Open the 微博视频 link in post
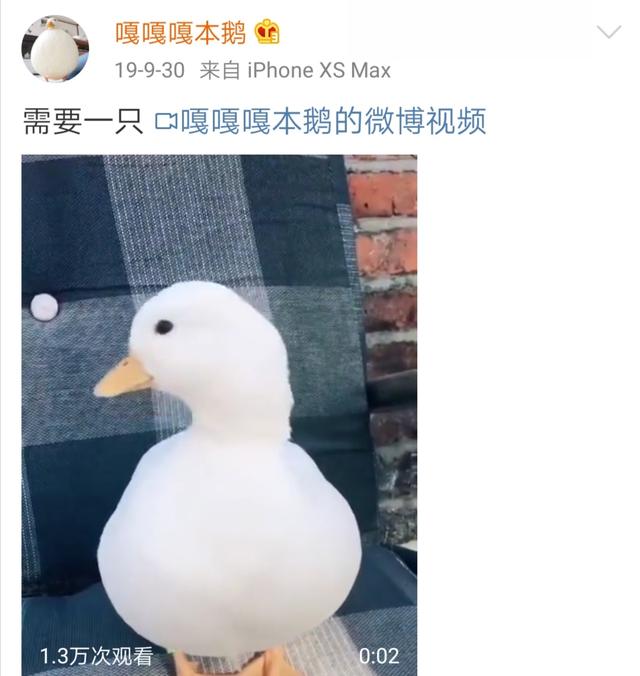 click(x=322, y=122)
